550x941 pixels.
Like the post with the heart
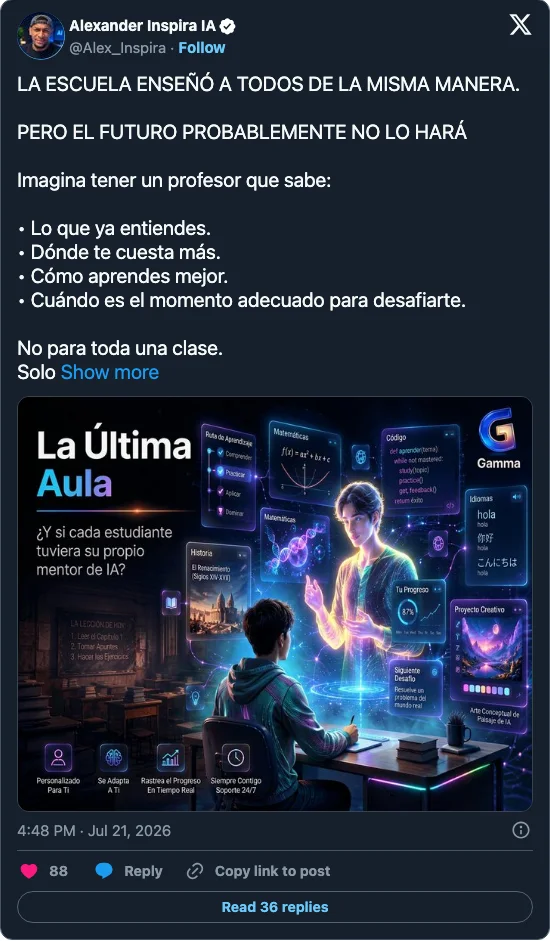point(29,871)
